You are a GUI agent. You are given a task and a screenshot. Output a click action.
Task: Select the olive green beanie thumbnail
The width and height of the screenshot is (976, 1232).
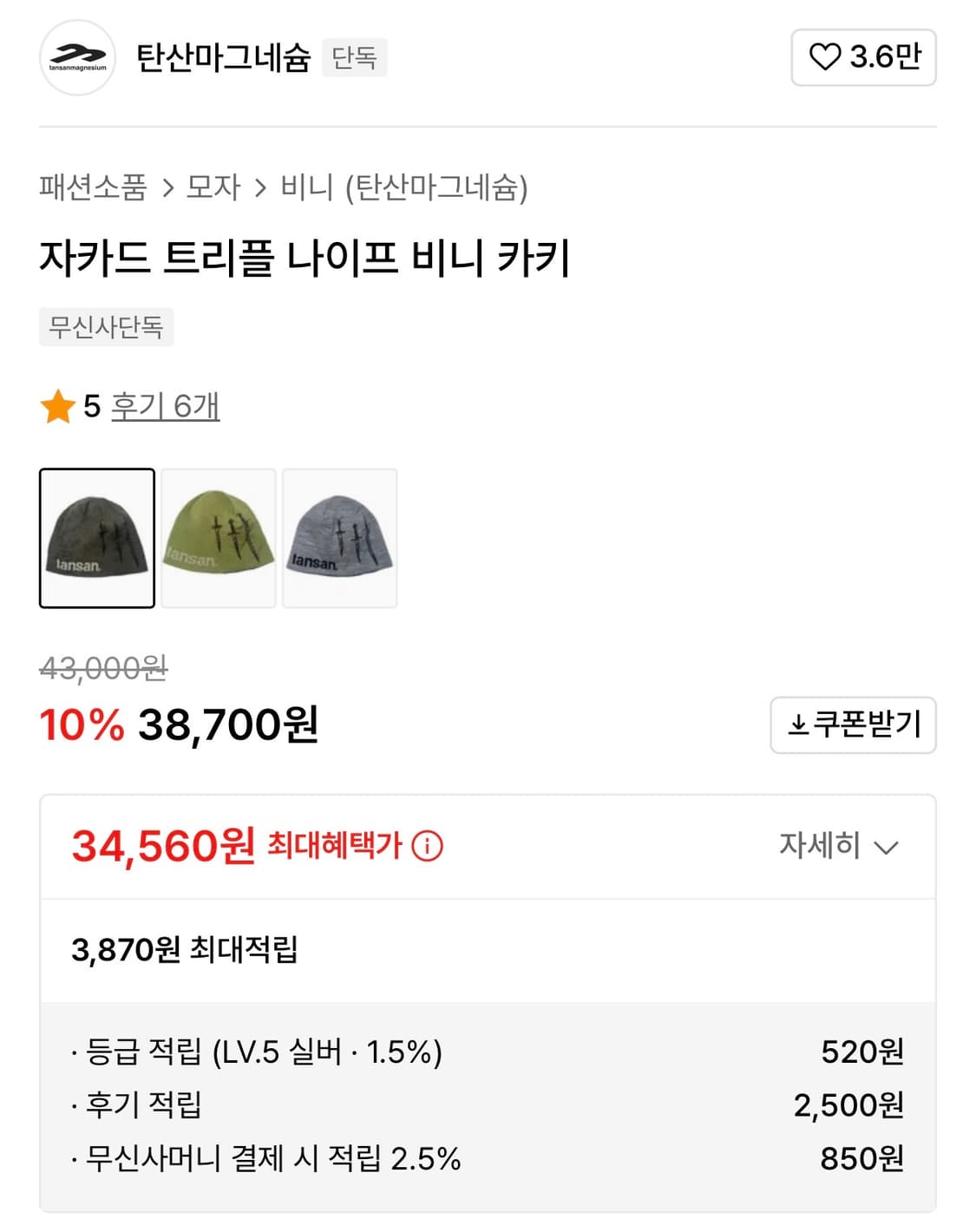[x=218, y=538]
